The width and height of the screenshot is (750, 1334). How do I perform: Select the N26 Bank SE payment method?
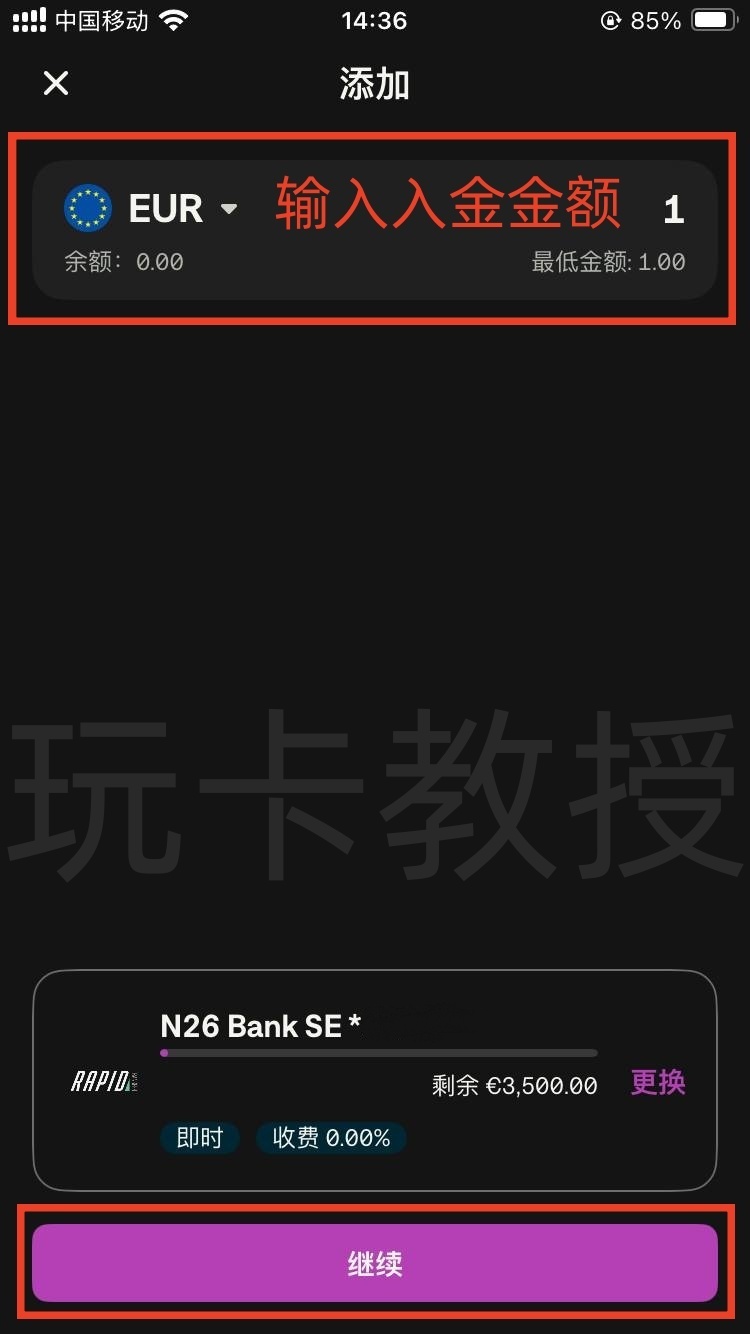375,1075
